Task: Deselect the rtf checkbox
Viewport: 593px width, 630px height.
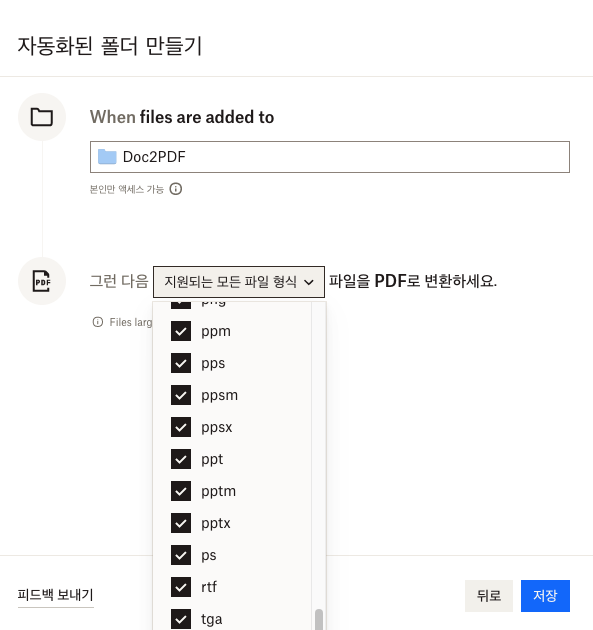Action: (181, 587)
